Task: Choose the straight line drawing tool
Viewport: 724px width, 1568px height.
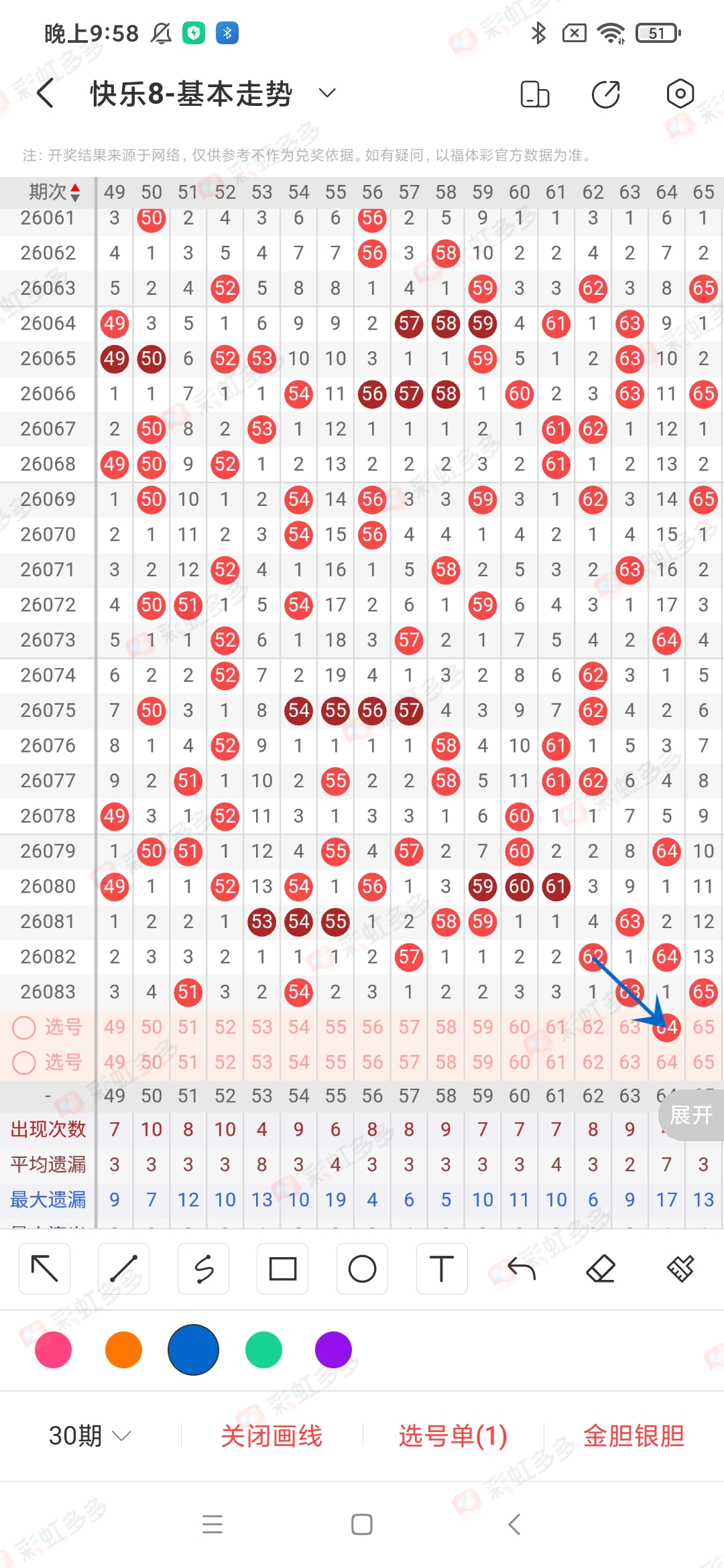Action: point(124,1268)
